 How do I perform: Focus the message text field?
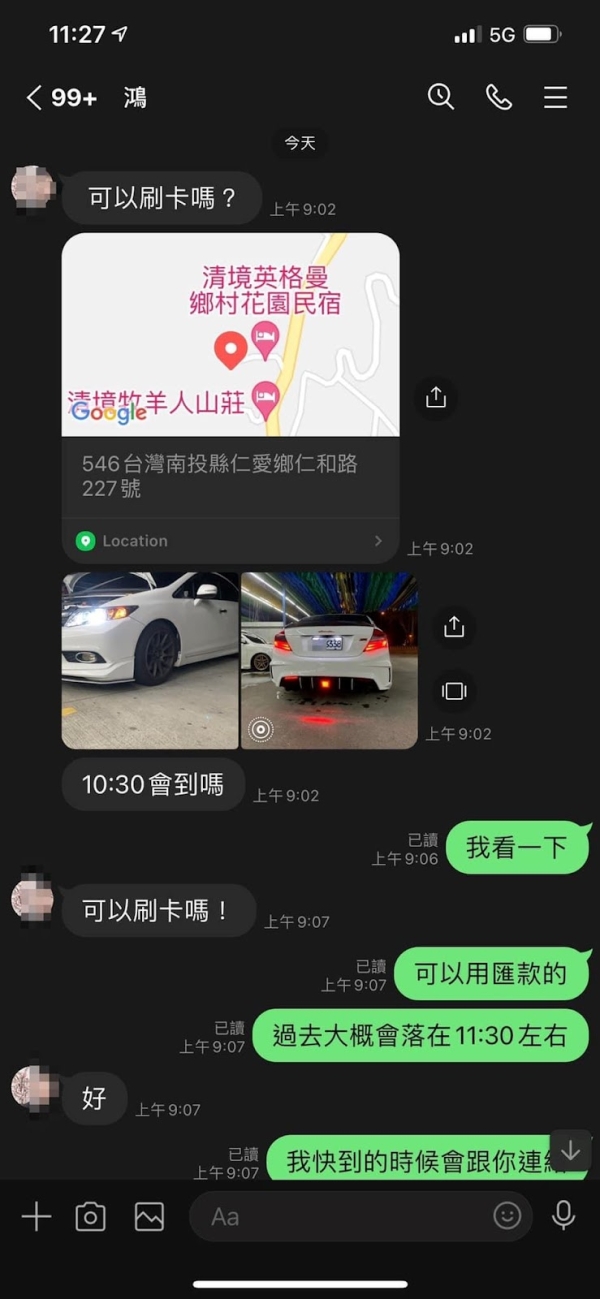tap(340, 1216)
